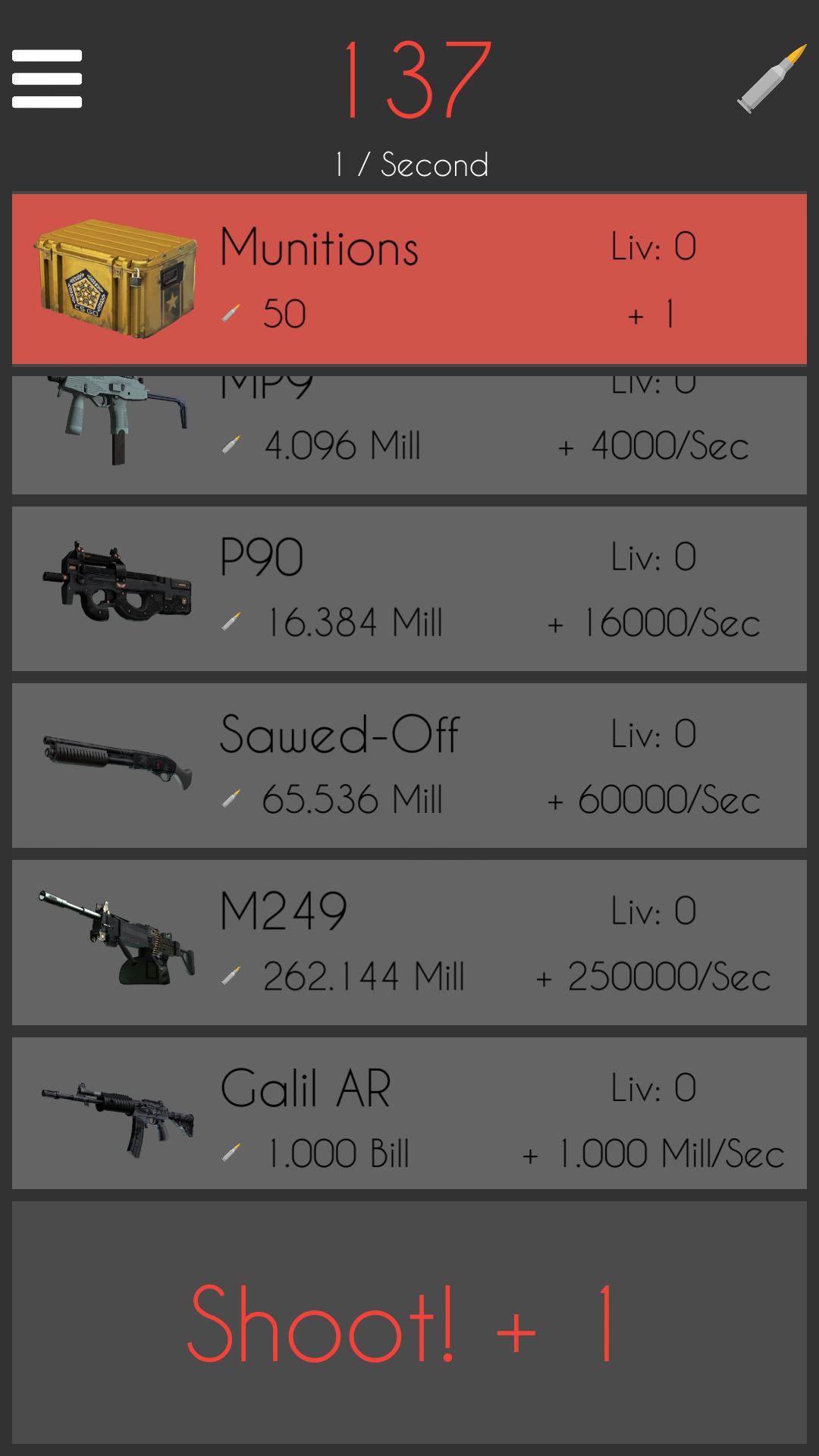Select the Munitions crate image

coord(114,277)
